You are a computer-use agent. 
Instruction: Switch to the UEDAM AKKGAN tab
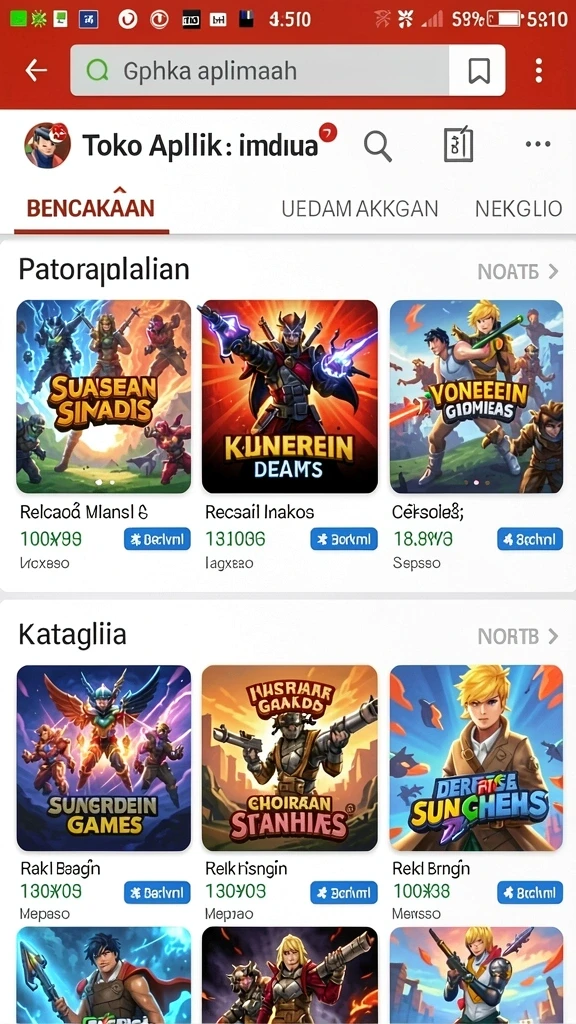[x=359, y=208]
